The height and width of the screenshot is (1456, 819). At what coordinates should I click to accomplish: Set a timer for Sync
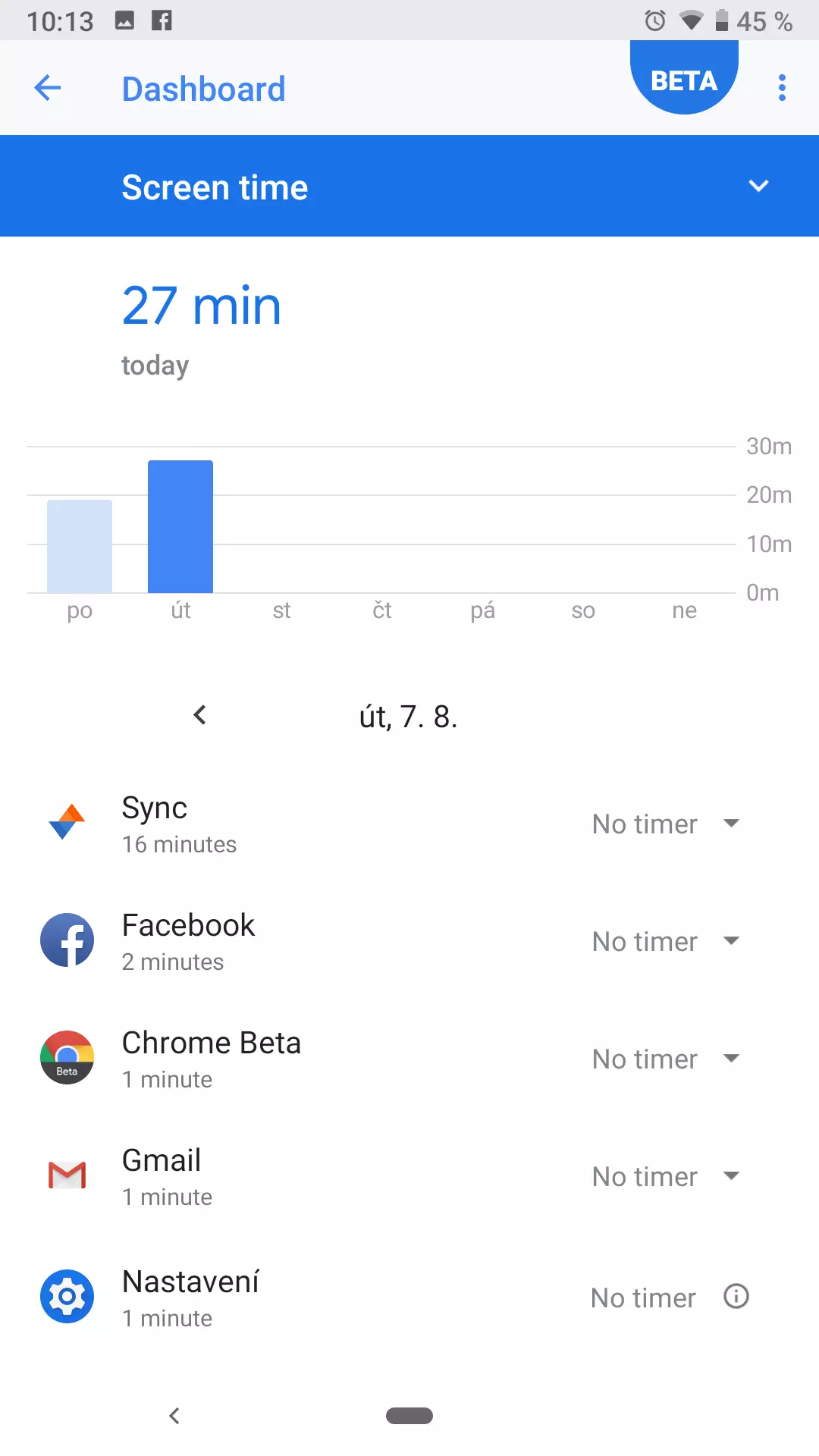(666, 824)
